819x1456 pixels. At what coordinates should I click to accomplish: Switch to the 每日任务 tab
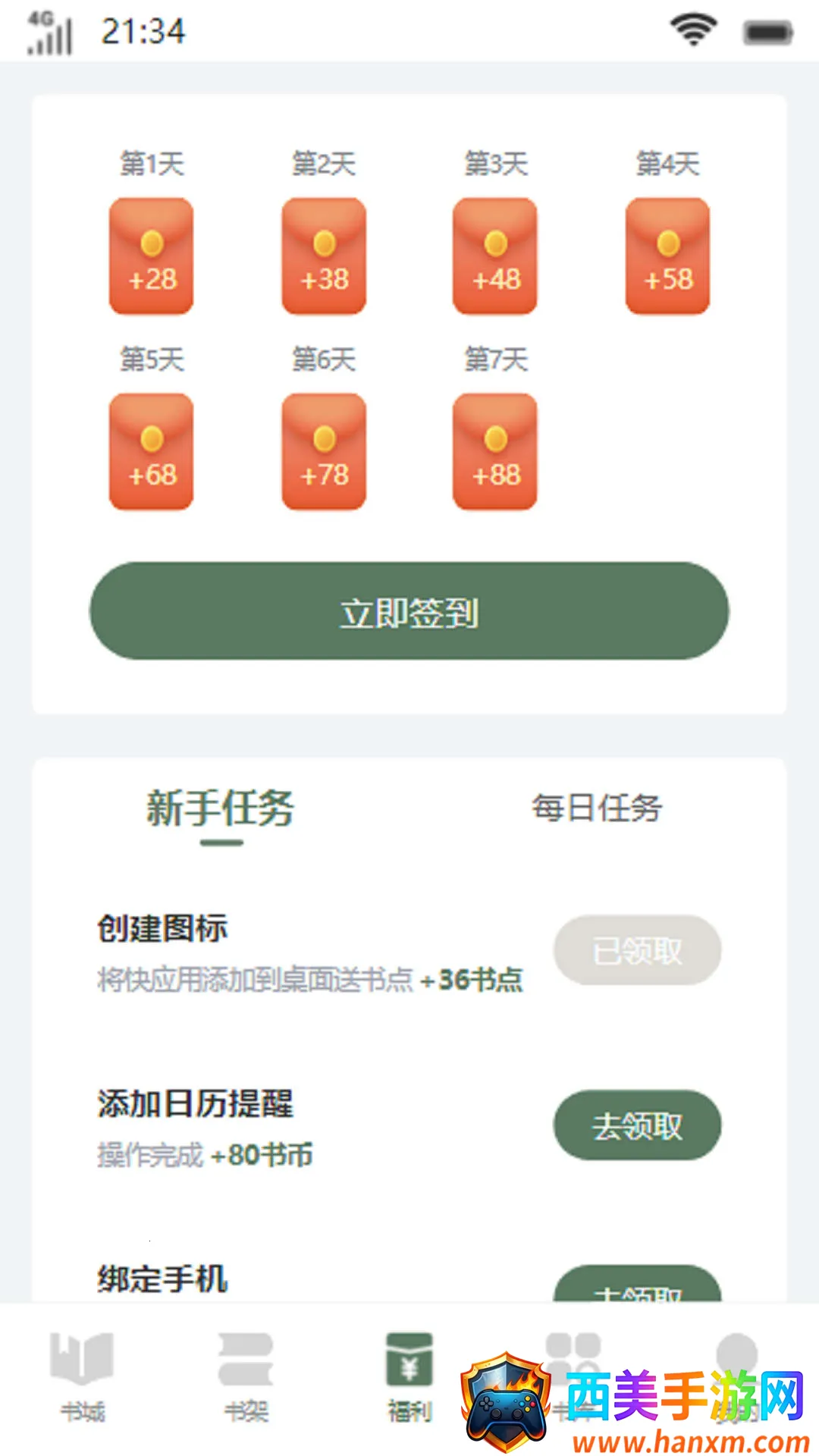597,808
